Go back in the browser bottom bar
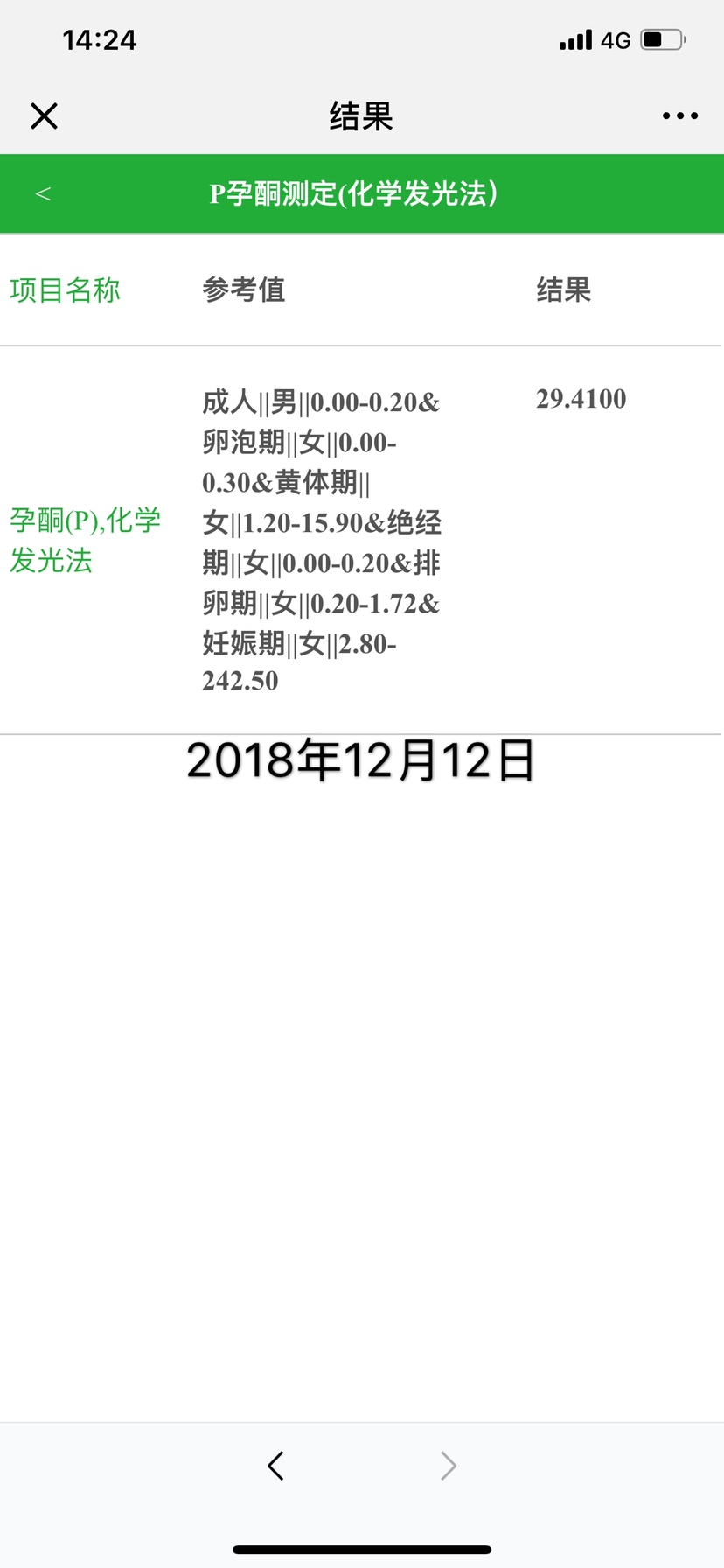This screenshot has height=1568, width=724. coord(275,1465)
